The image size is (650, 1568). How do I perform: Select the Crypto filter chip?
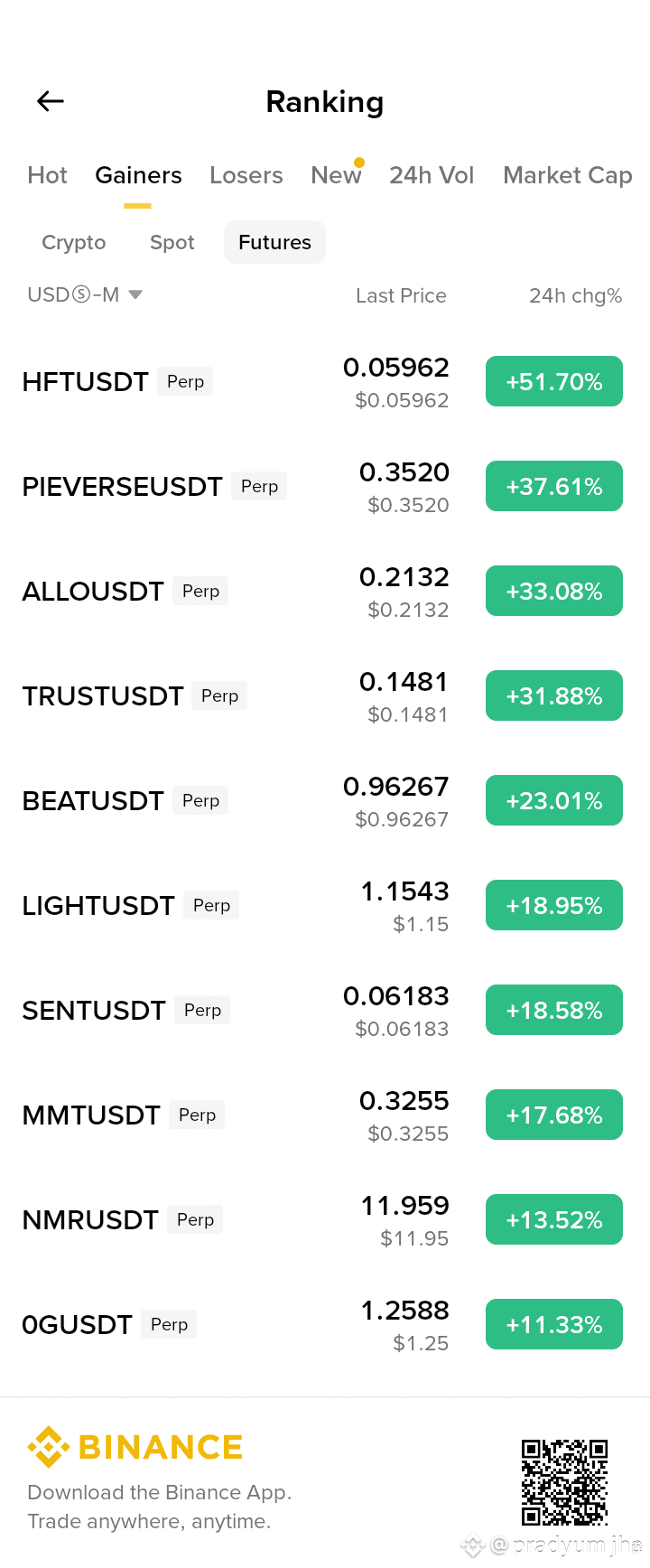74,242
